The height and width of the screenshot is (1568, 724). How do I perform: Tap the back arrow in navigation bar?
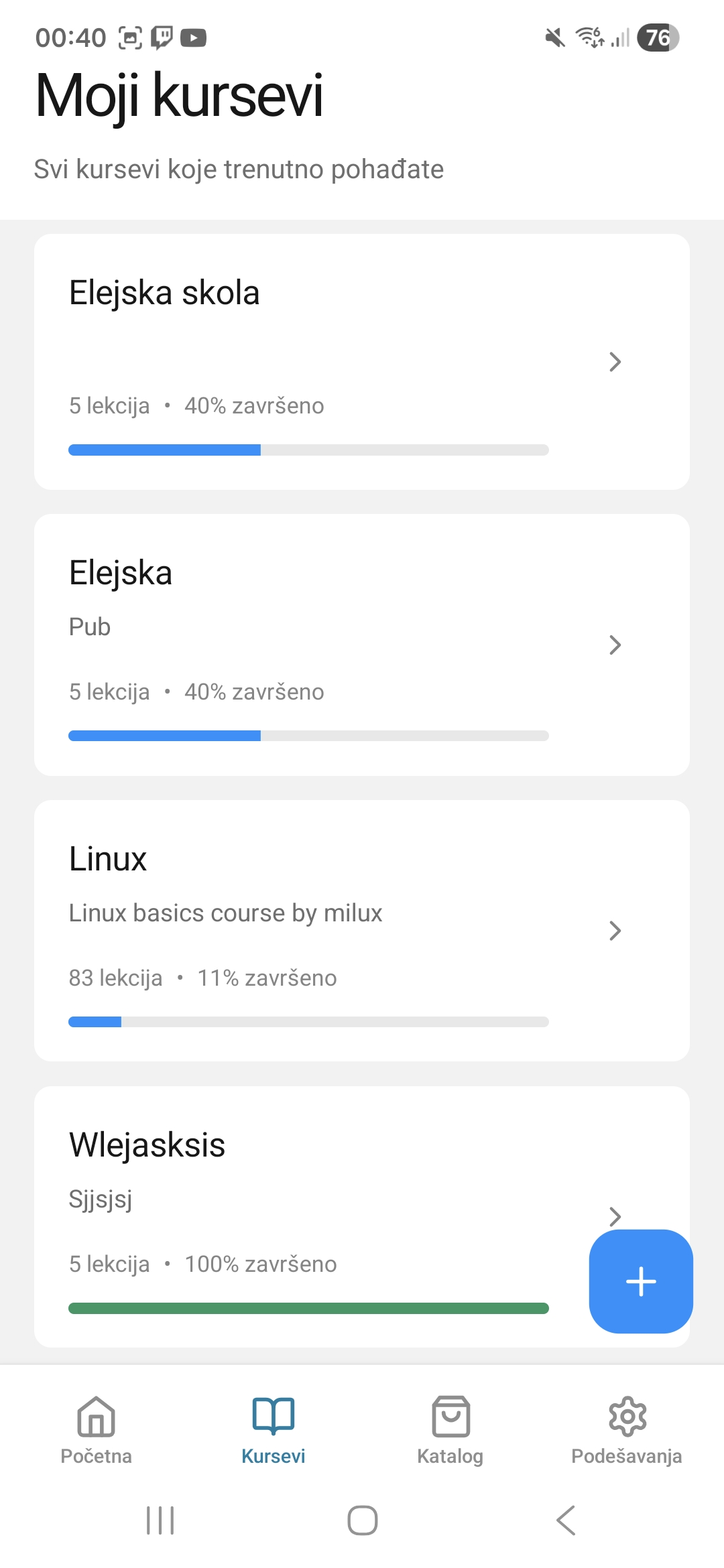click(x=565, y=1520)
